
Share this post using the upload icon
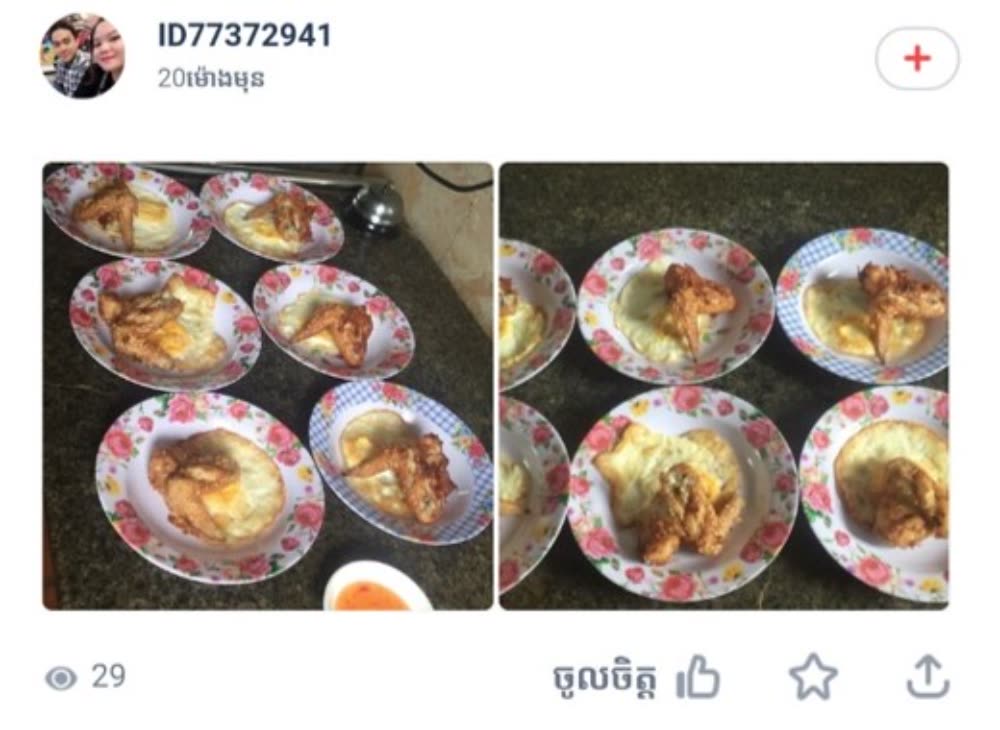927,677
